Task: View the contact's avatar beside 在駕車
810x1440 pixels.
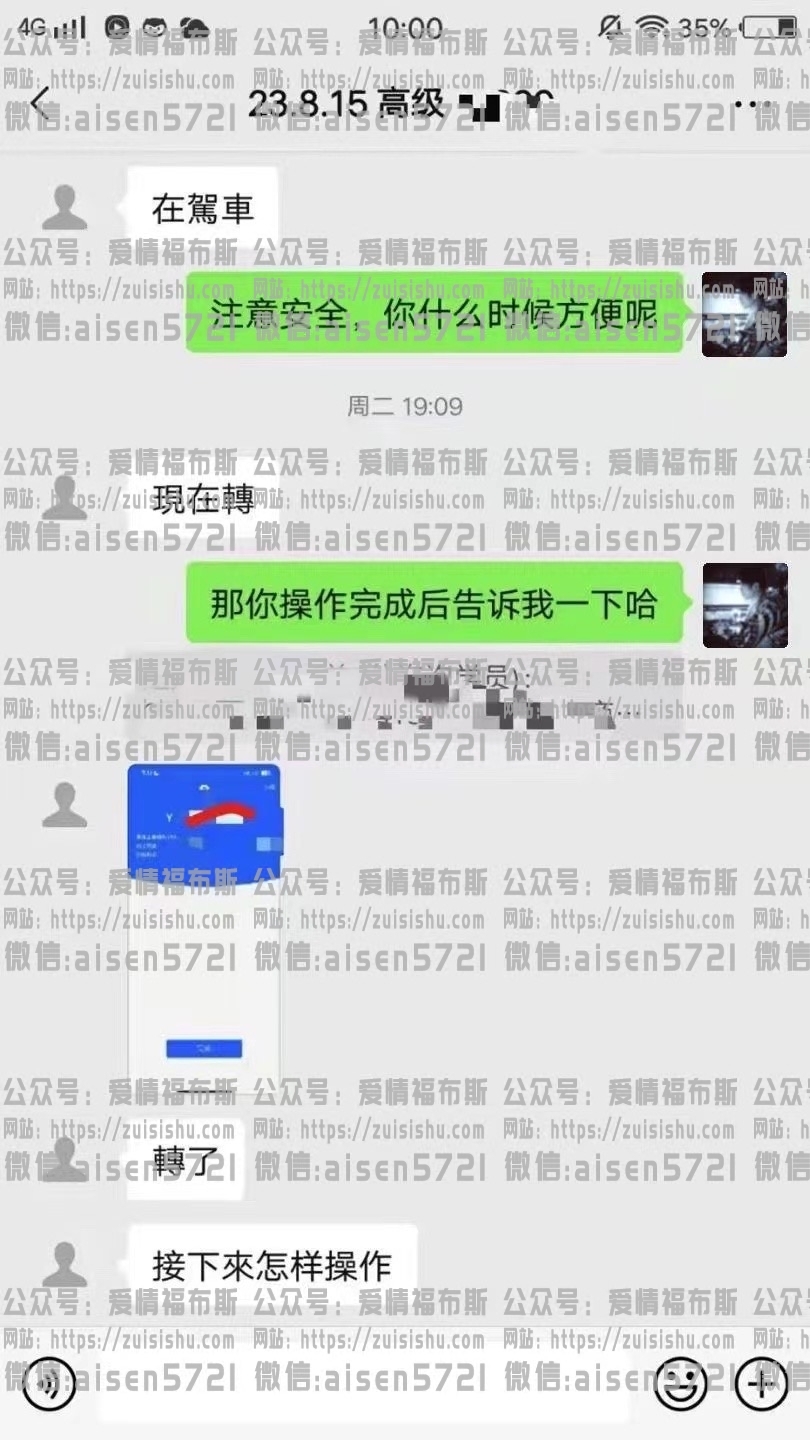Action: [65, 208]
